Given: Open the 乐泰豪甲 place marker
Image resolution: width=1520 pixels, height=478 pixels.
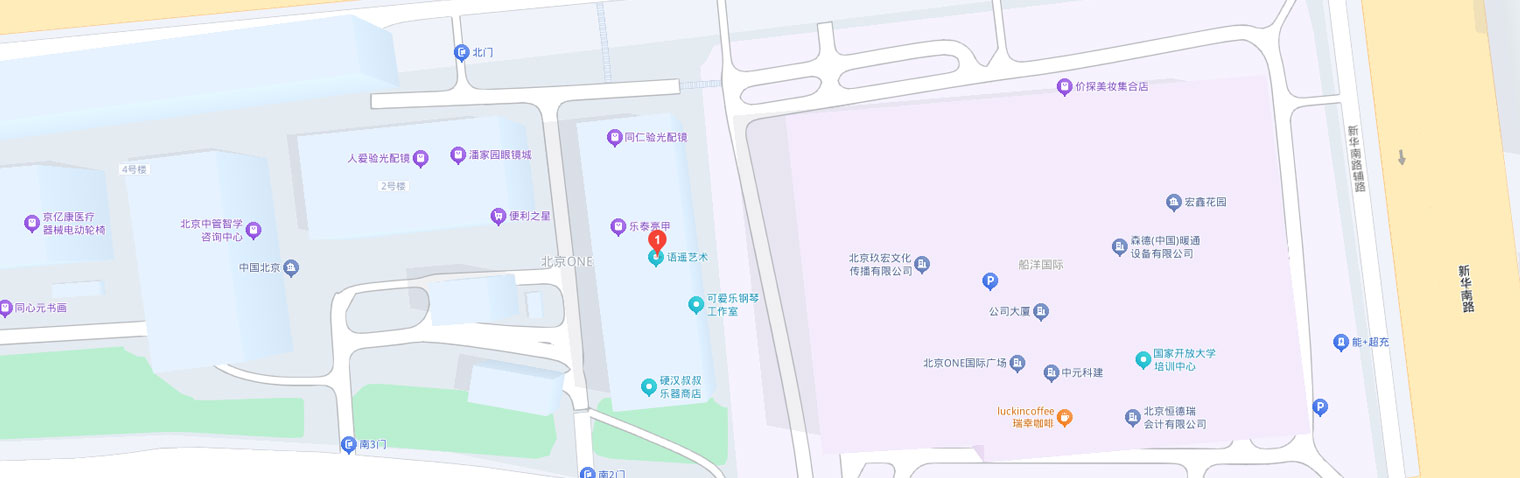Looking at the screenshot, I should point(617,227).
